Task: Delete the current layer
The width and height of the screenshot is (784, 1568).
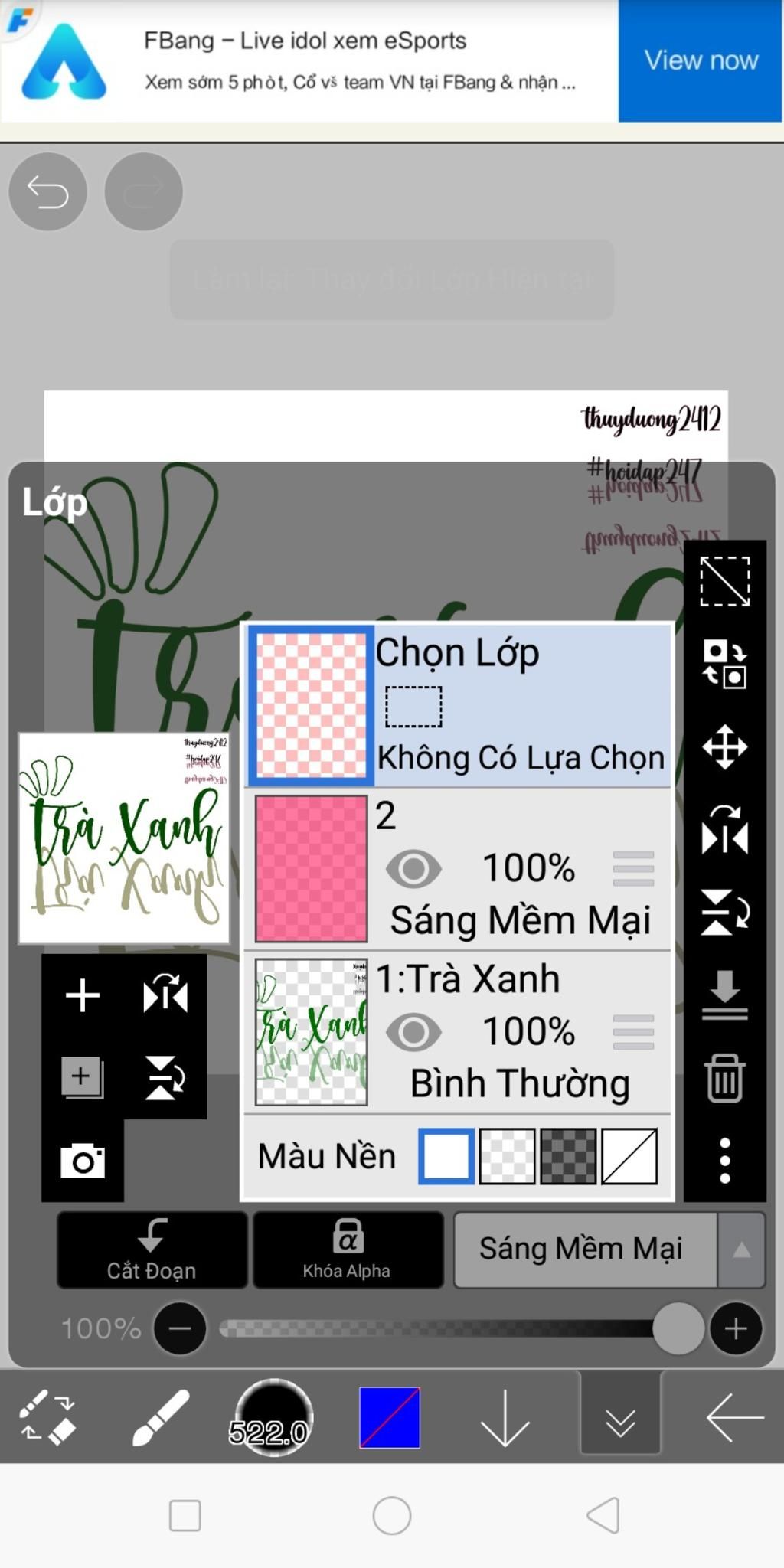Action: coord(724,1078)
